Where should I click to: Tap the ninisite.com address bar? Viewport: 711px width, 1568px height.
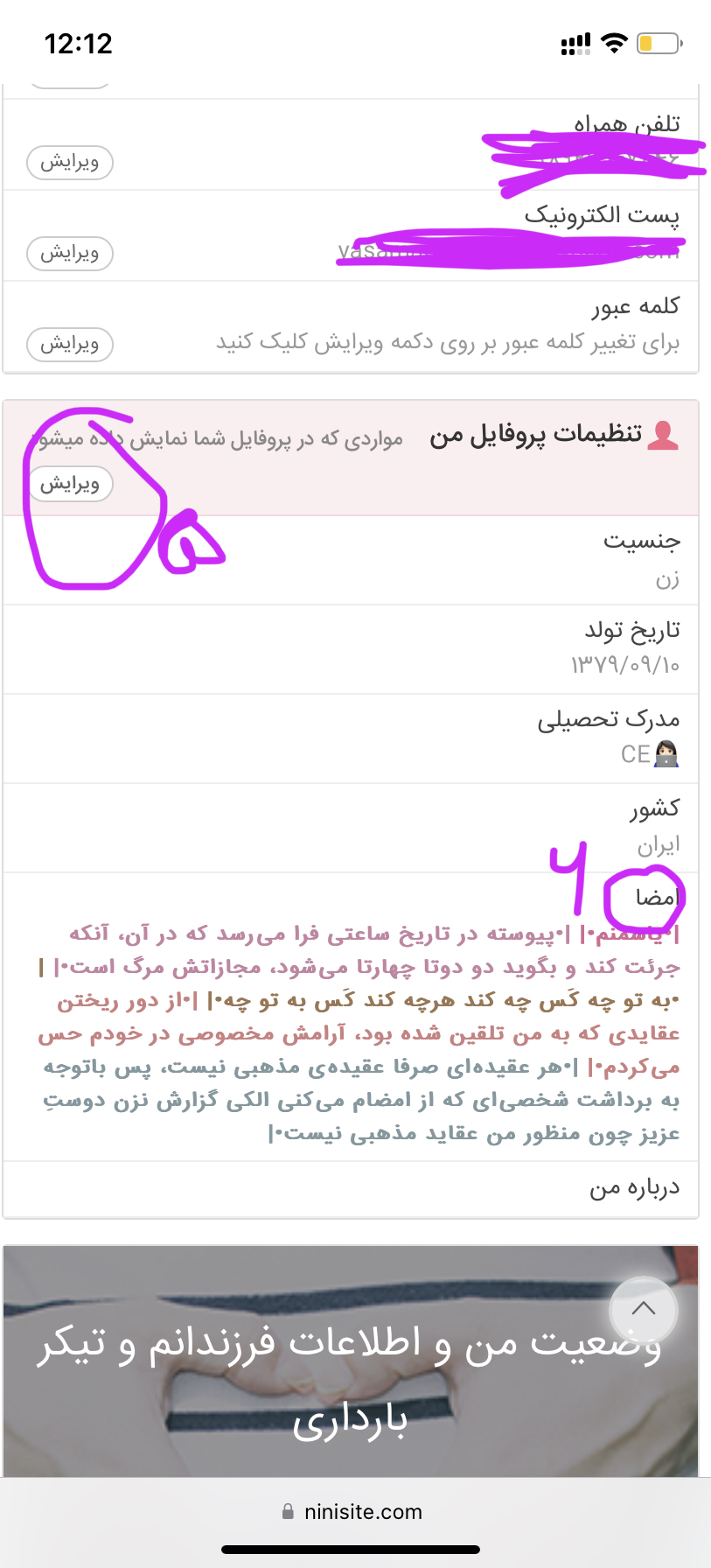coord(353,1512)
